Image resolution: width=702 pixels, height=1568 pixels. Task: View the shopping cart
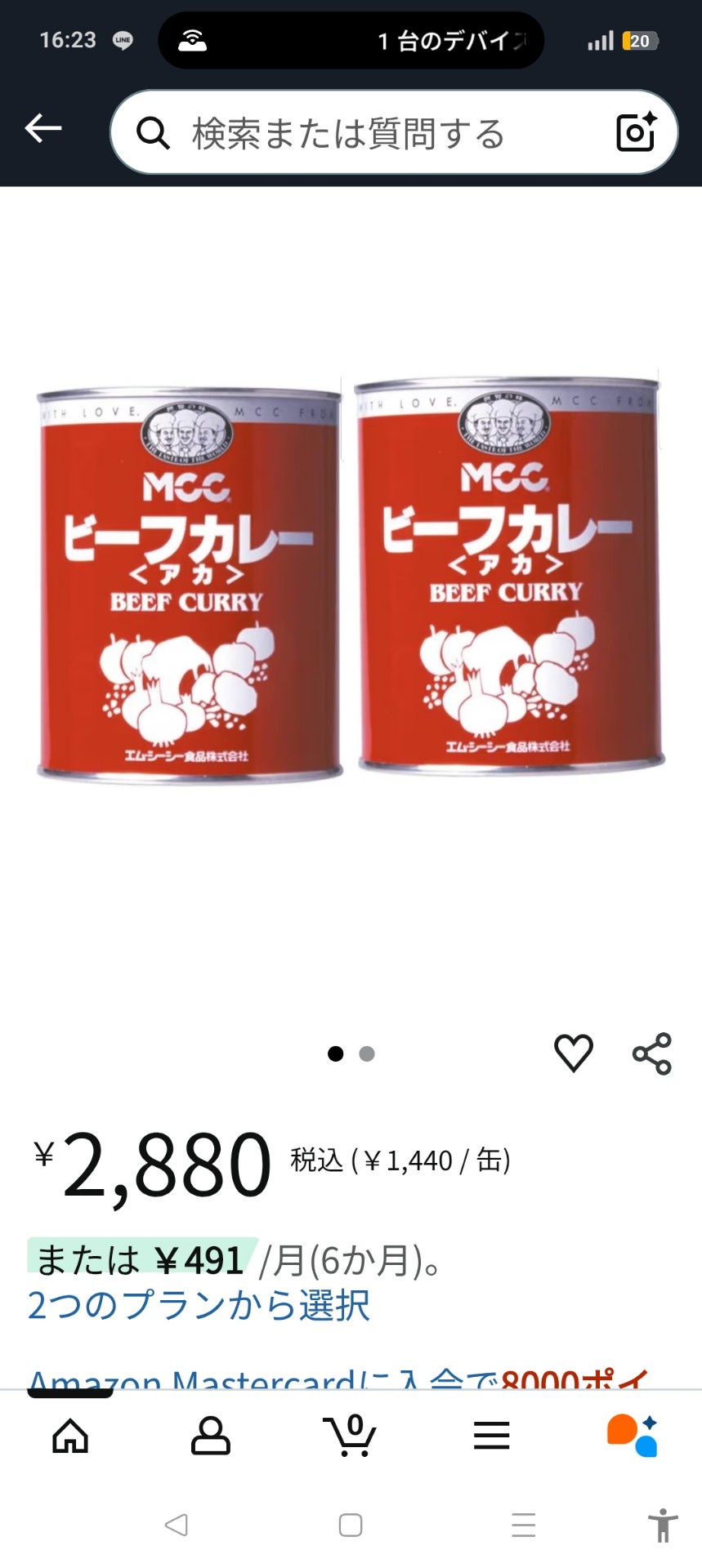pyautogui.click(x=350, y=1435)
